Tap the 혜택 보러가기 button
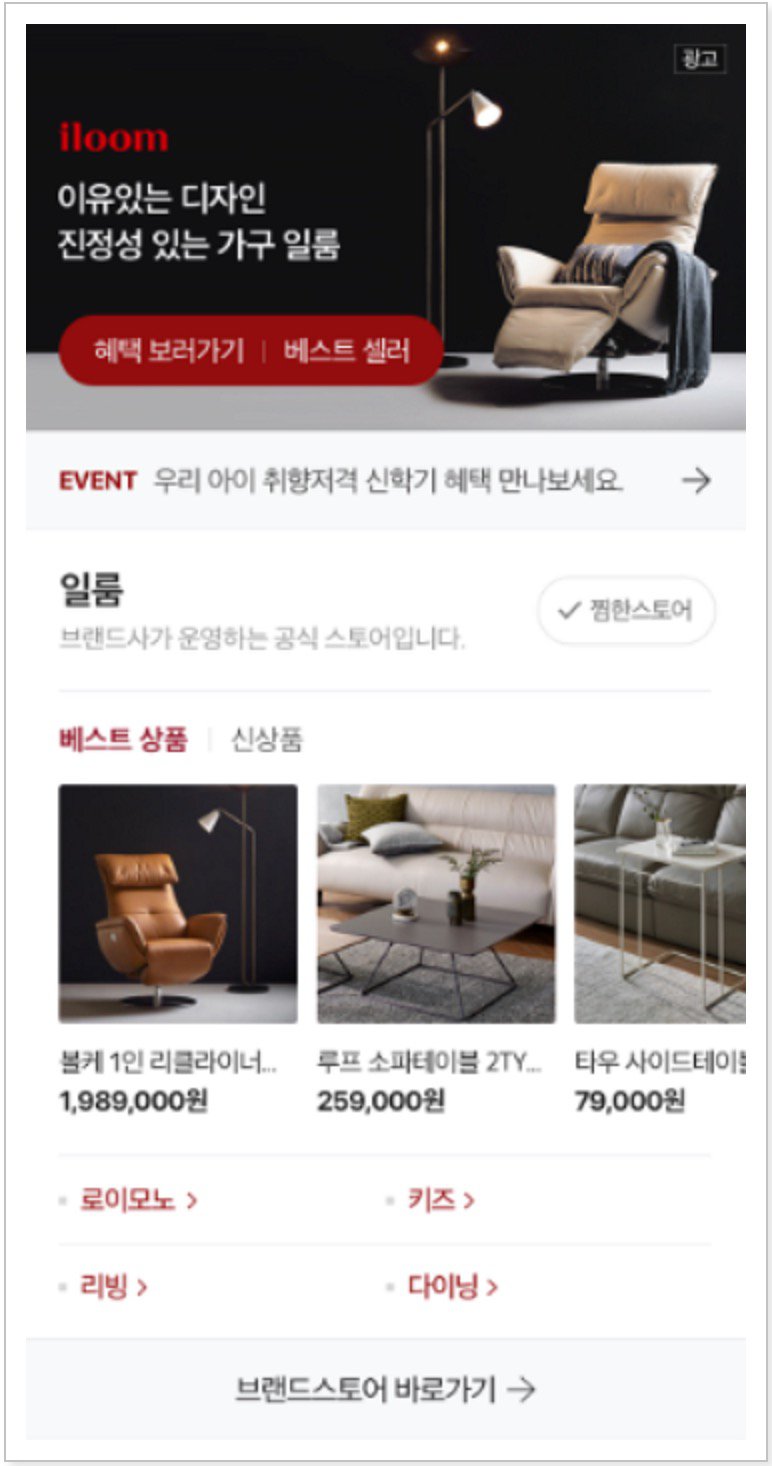The width and height of the screenshot is (772, 1466). tap(168, 351)
